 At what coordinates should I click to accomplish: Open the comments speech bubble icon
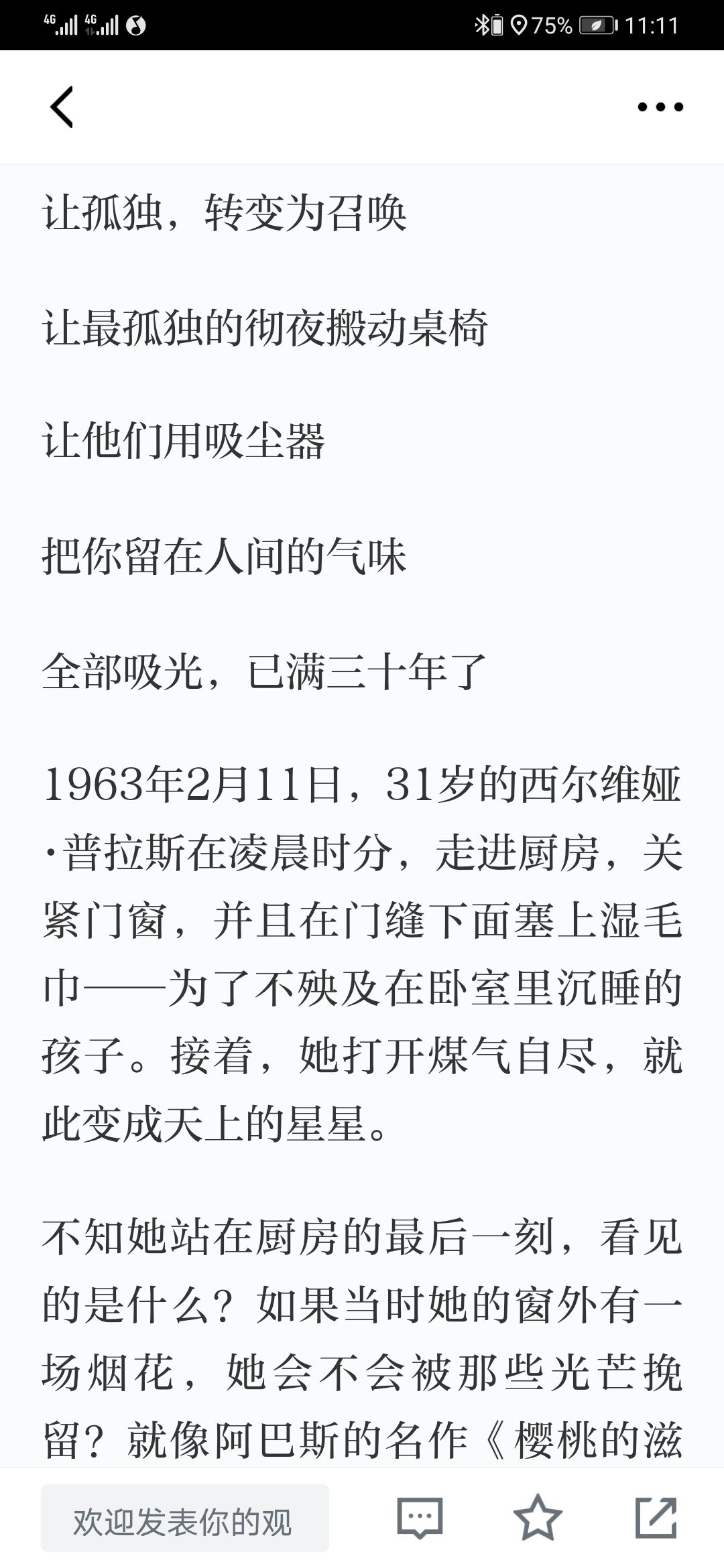(x=420, y=1518)
